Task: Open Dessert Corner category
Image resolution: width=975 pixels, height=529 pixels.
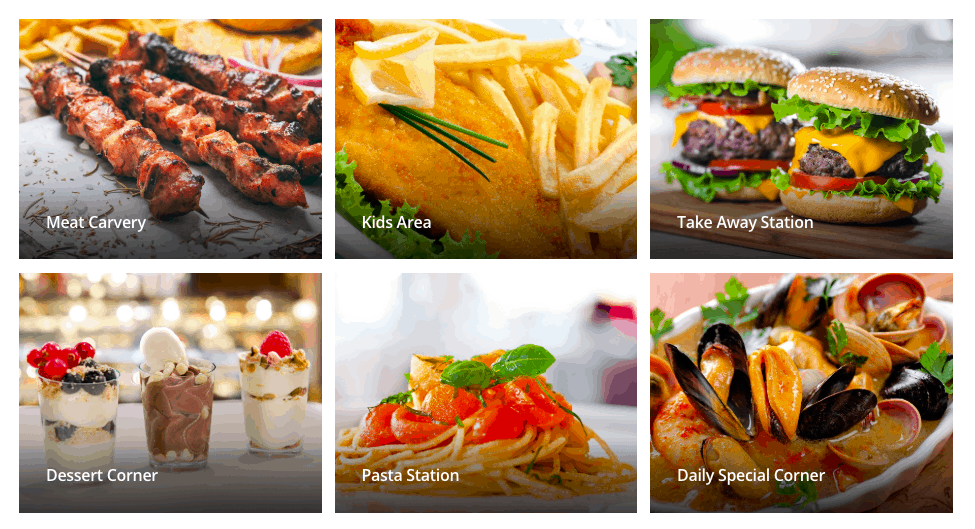Action: coord(170,392)
